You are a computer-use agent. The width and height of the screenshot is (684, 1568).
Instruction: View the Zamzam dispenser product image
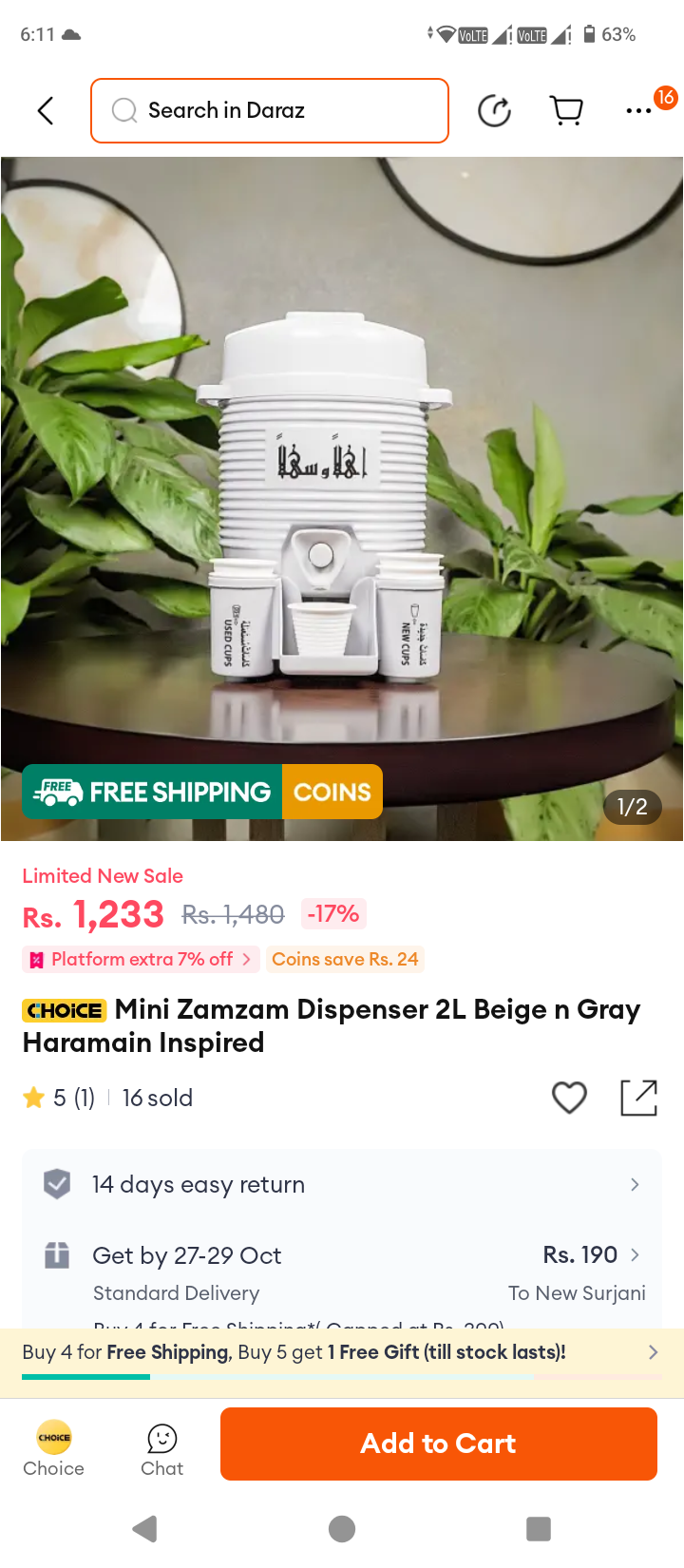coord(342,499)
